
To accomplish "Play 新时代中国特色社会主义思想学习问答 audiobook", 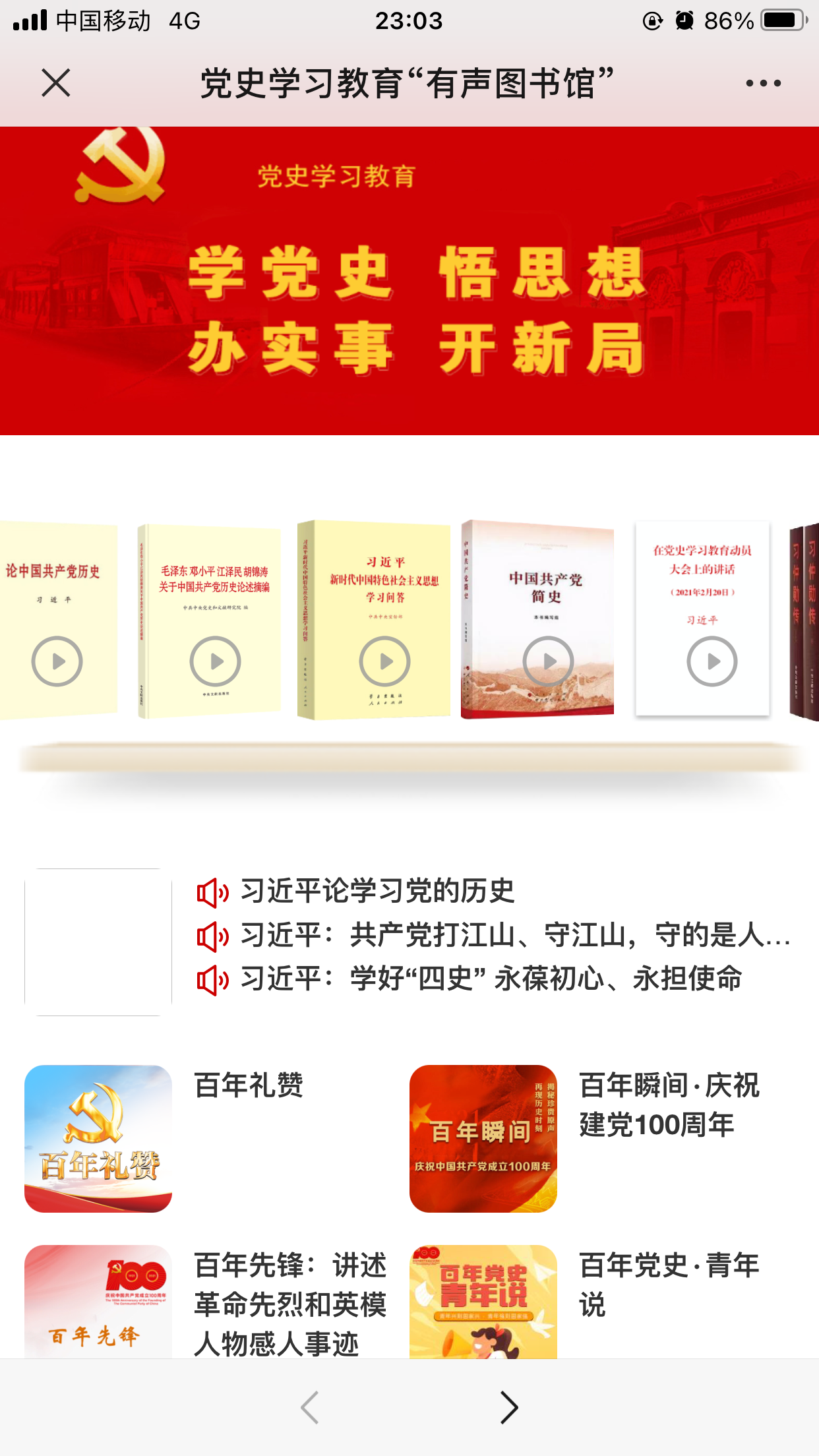I will (384, 661).
